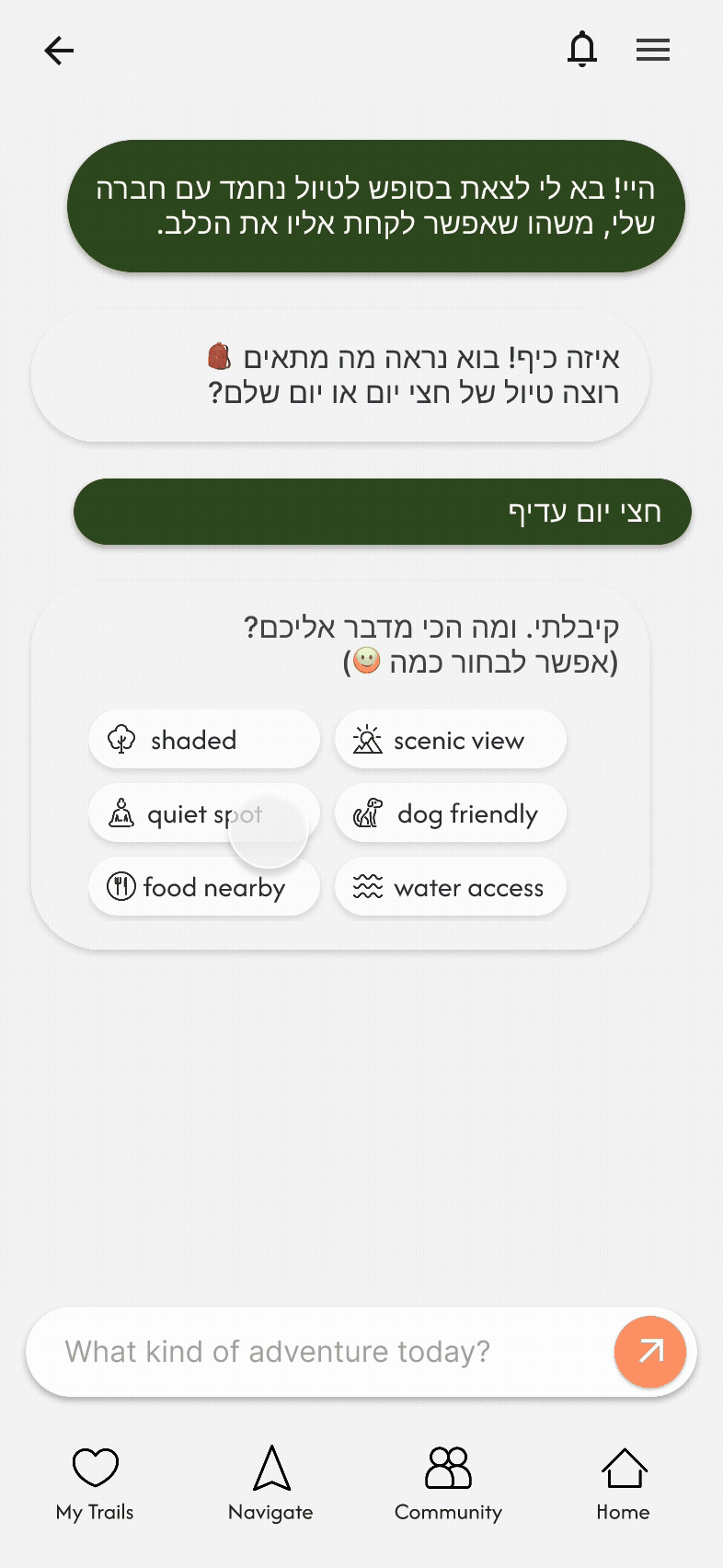Switch to the My Trails tab
723x1568 pixels.
(95, 1483)
